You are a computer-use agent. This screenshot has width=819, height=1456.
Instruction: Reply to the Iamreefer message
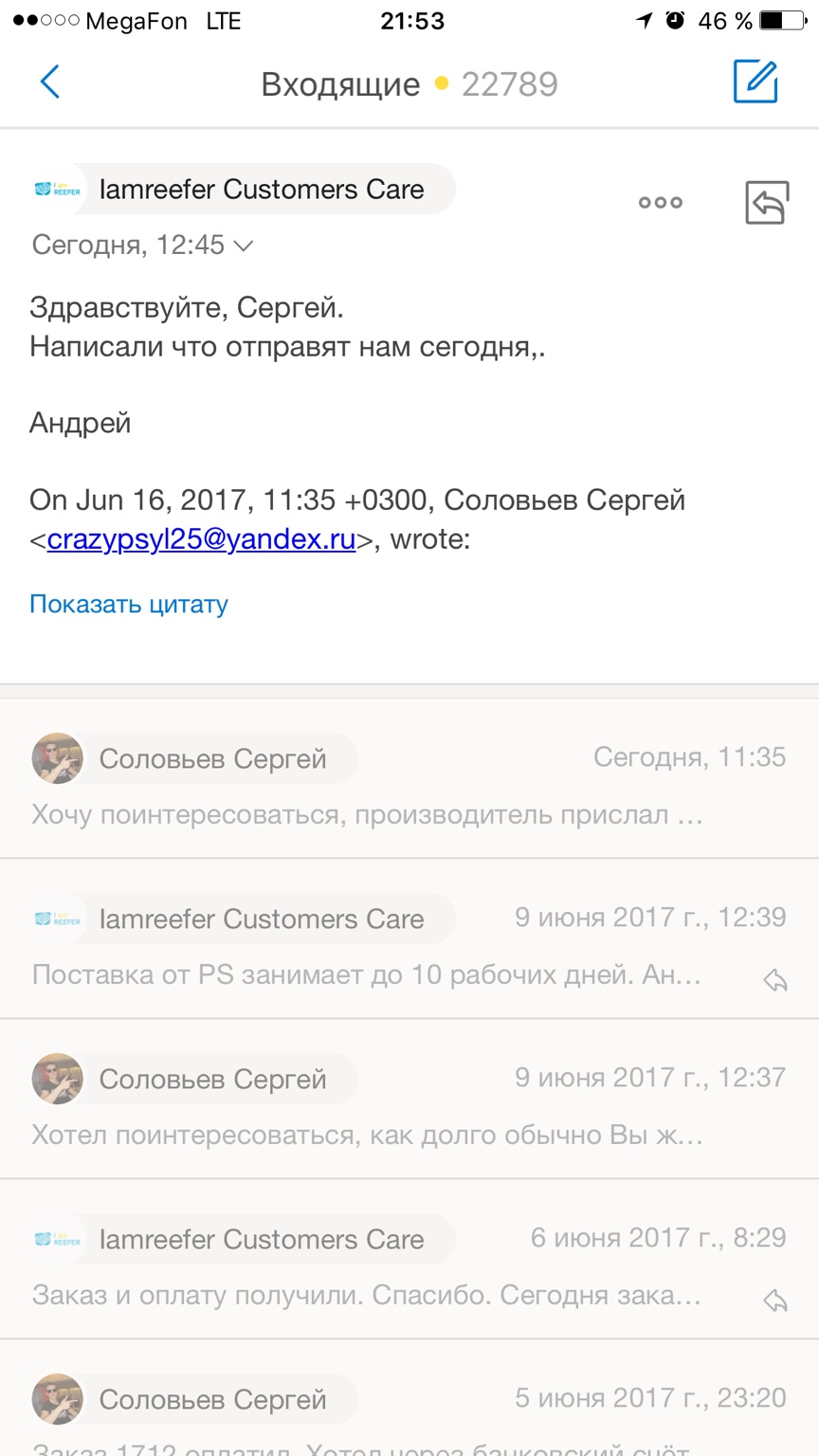tap(767, 202)
